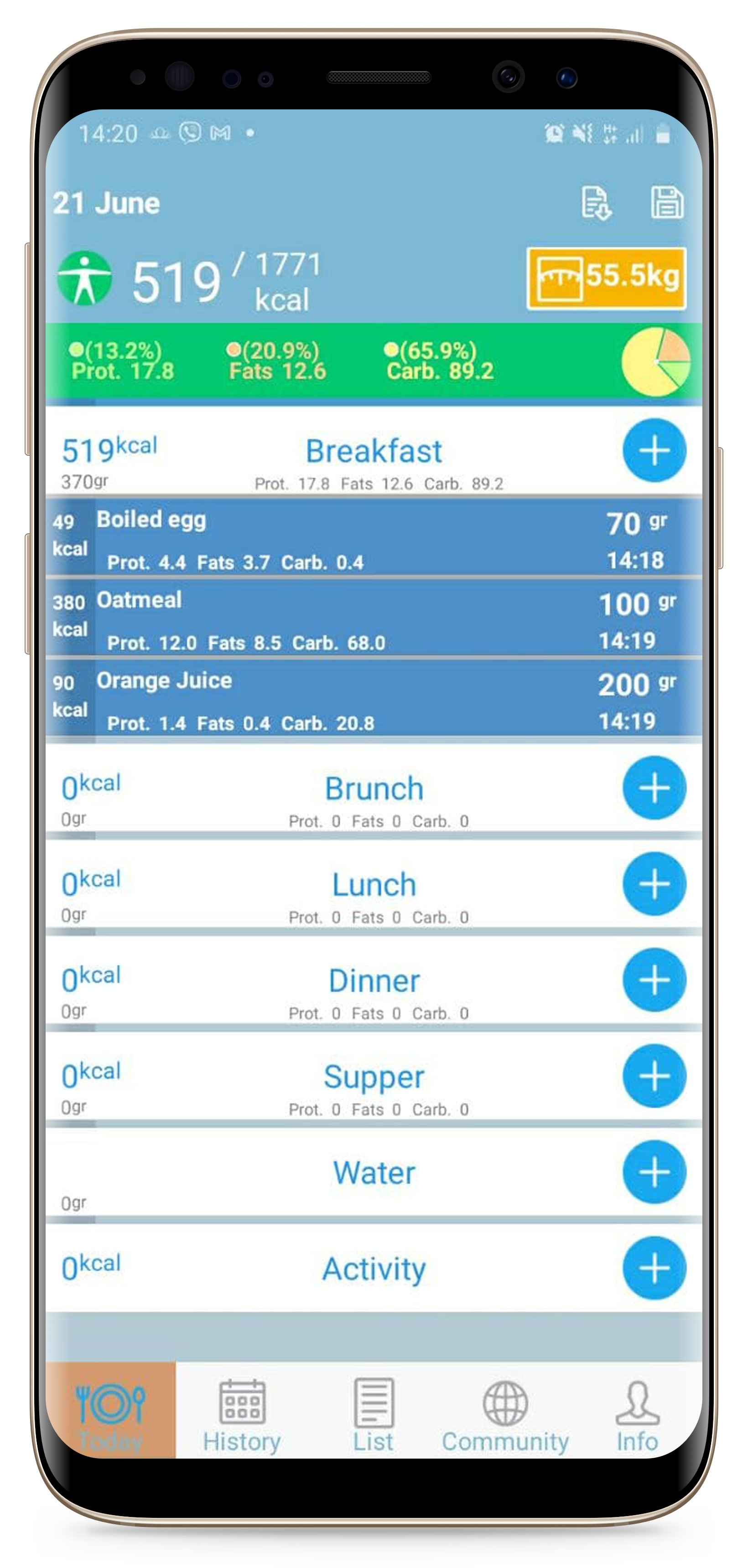Add food to Brunch
The image size is (748, 1568).
(x=654, y=788)
